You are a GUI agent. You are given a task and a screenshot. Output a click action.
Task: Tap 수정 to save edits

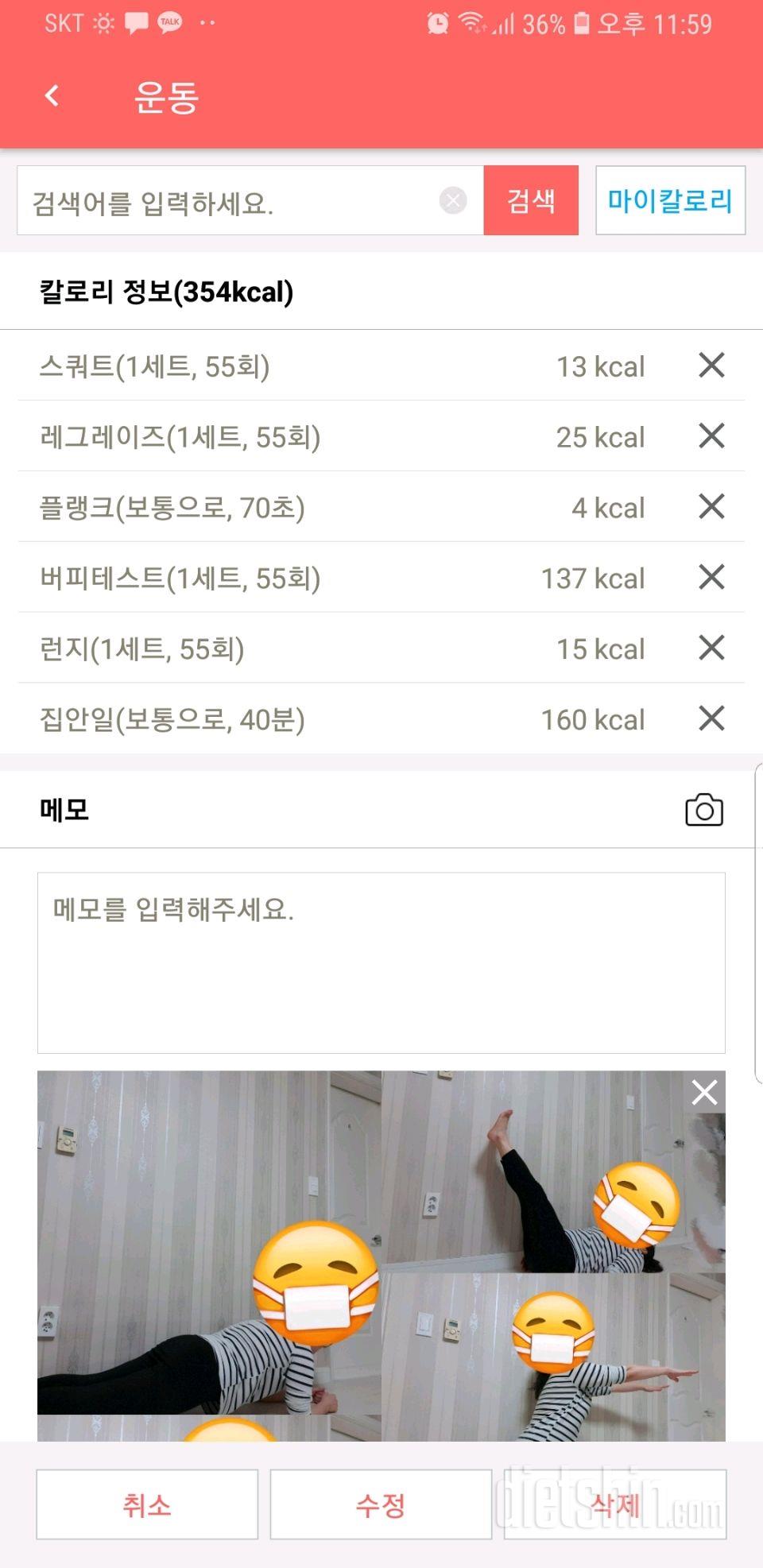pyautogui.click(x=381, y=1504)
